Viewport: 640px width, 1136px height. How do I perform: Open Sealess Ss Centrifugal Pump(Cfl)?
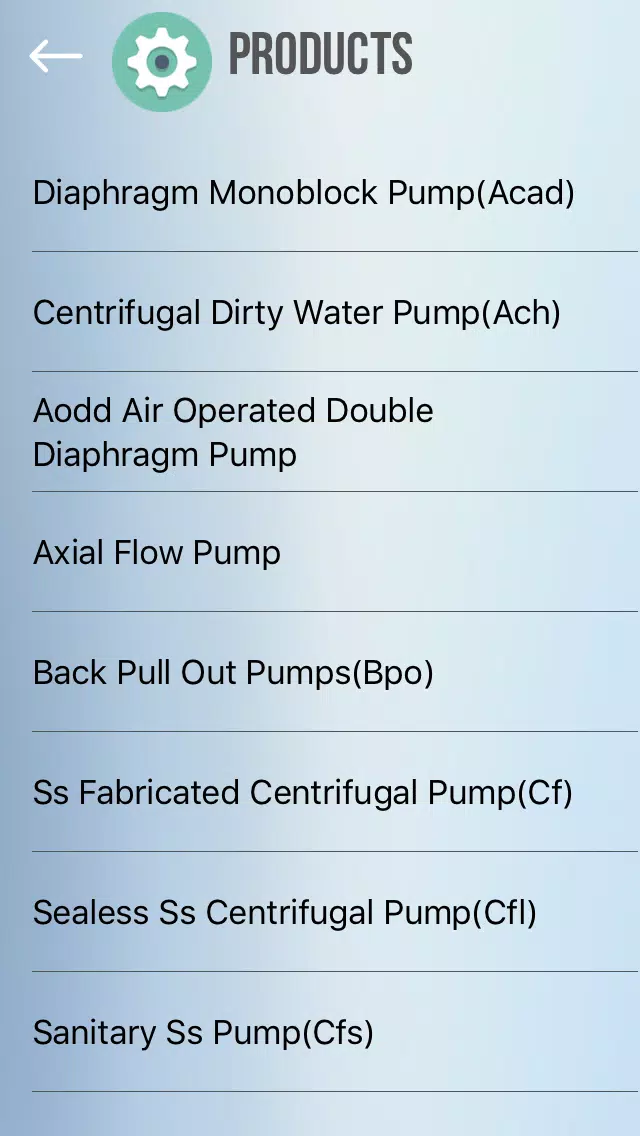point(320,912)
